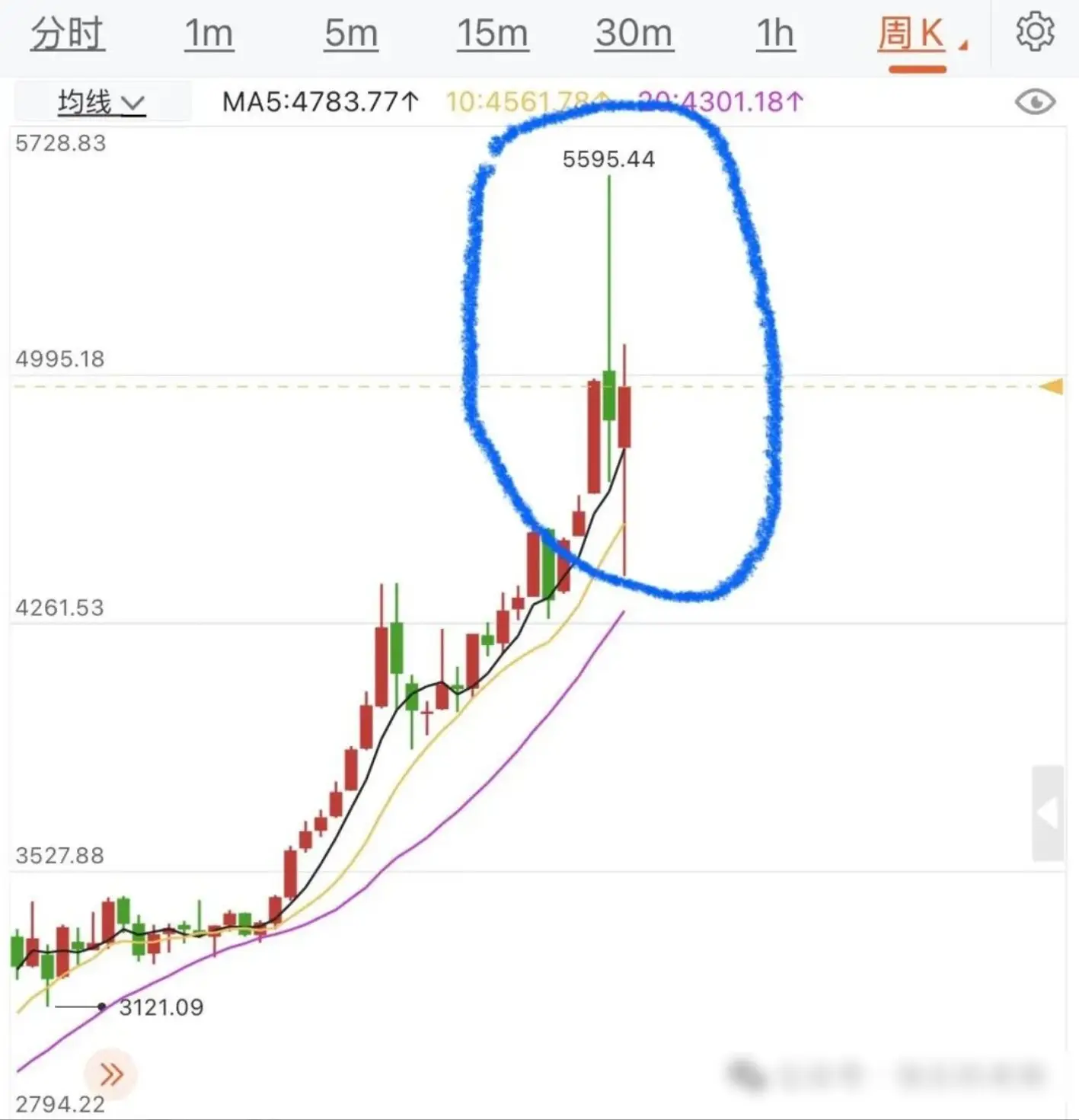Toggle moving average display with the eye icon
The height and width of the screenshot is (1120, 1079).
(1036, 101)
